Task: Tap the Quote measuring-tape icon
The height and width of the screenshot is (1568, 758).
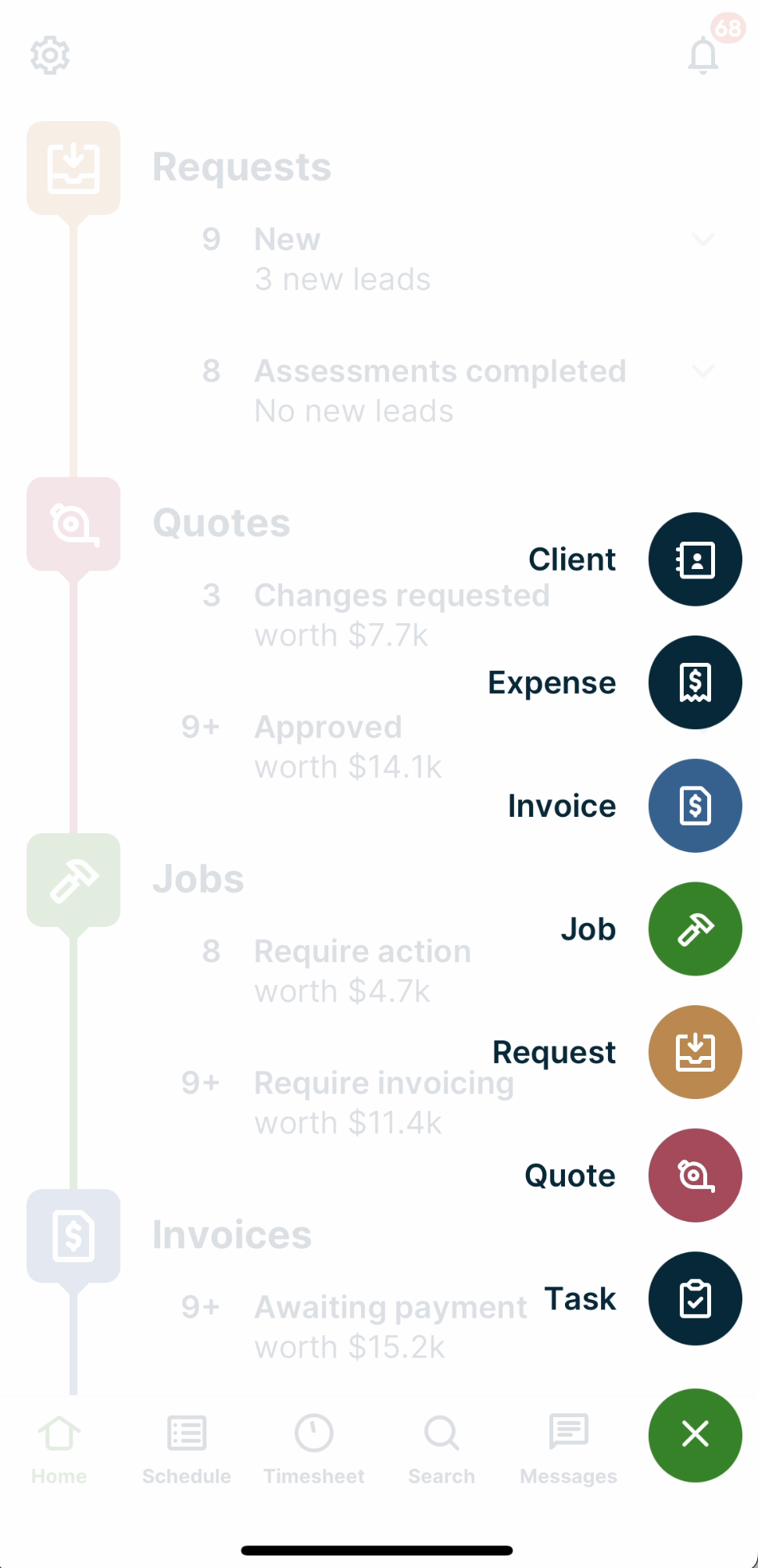Action: pos(695,1175)
